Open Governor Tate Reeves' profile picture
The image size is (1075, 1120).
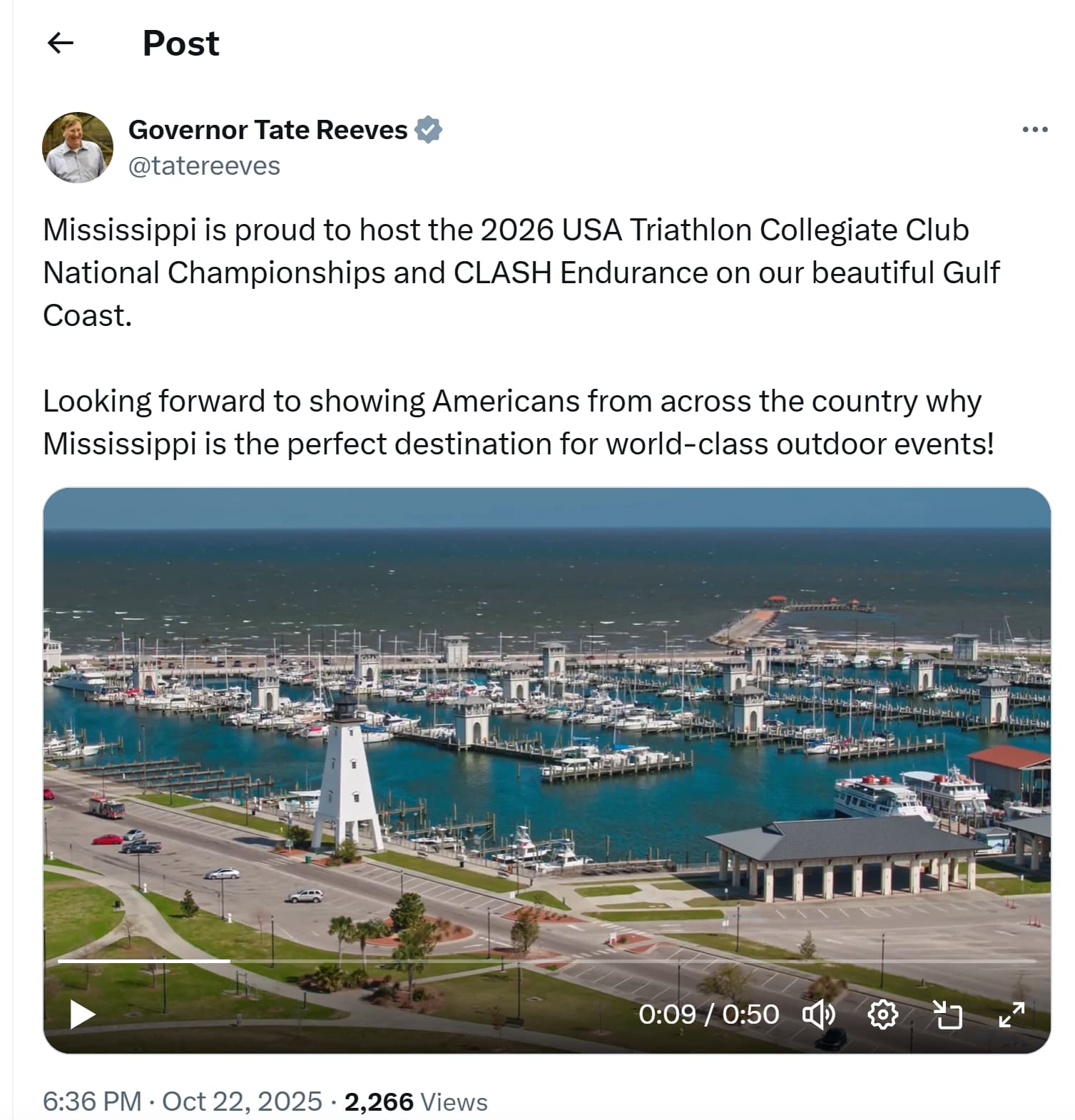coord(78,148)
